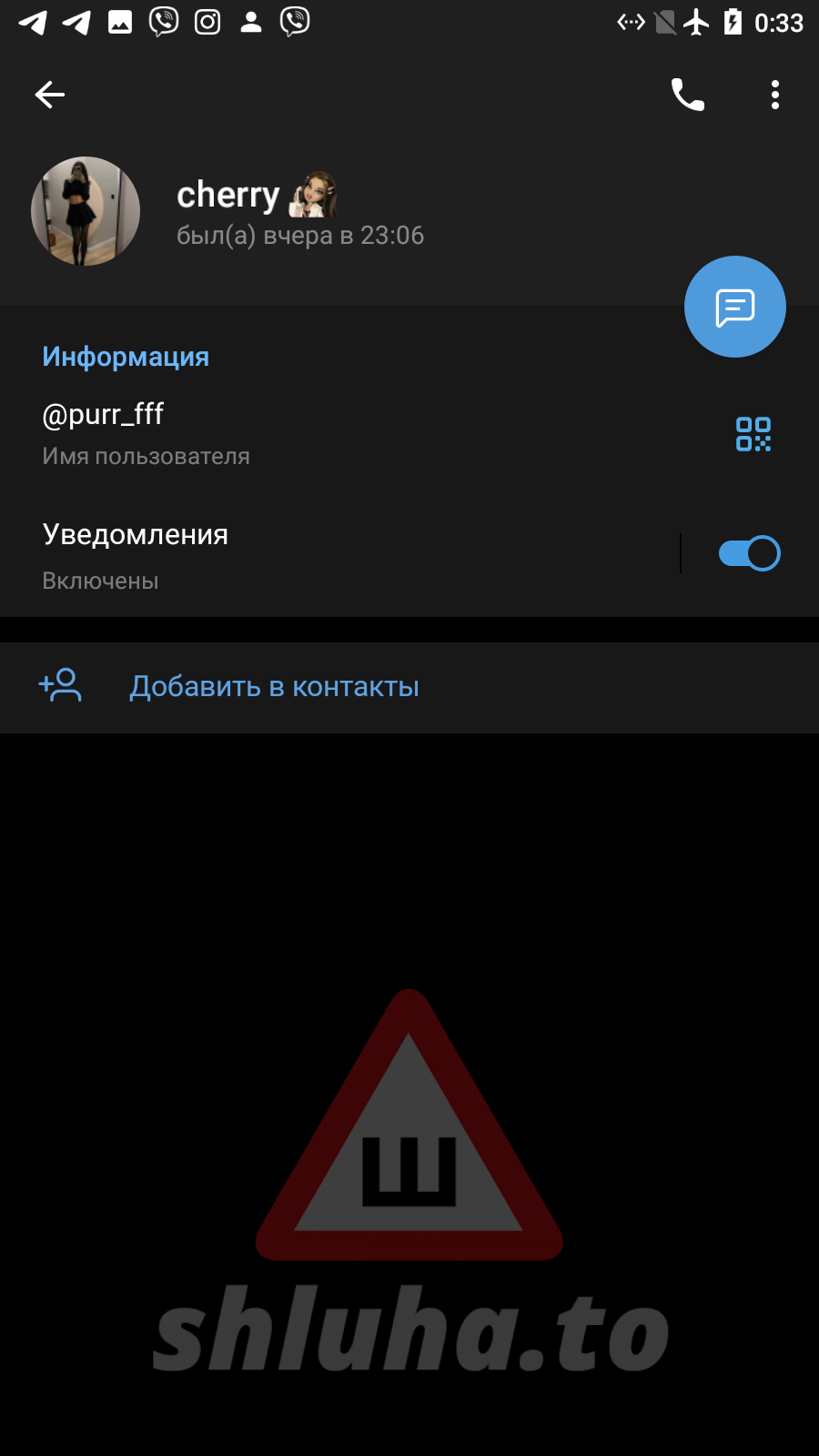Go back with the arrow icon

(x=50, y=95)
